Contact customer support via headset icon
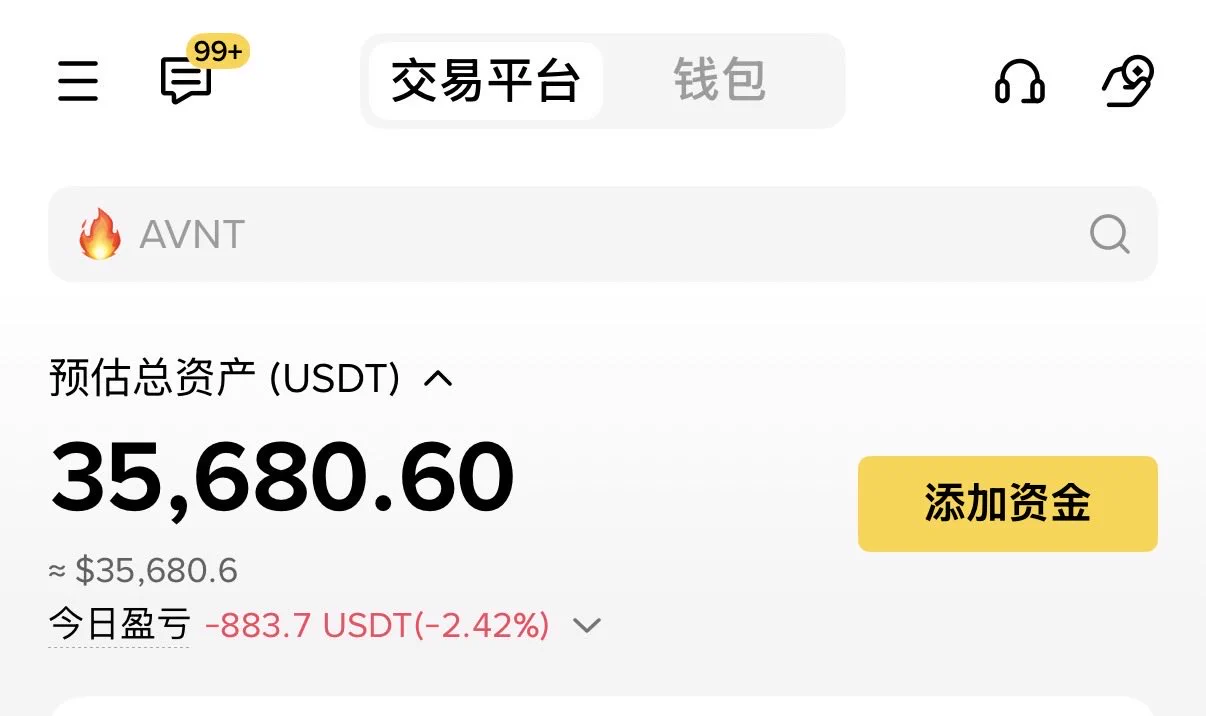1206x716 pixels. (x=1020, y=81)
